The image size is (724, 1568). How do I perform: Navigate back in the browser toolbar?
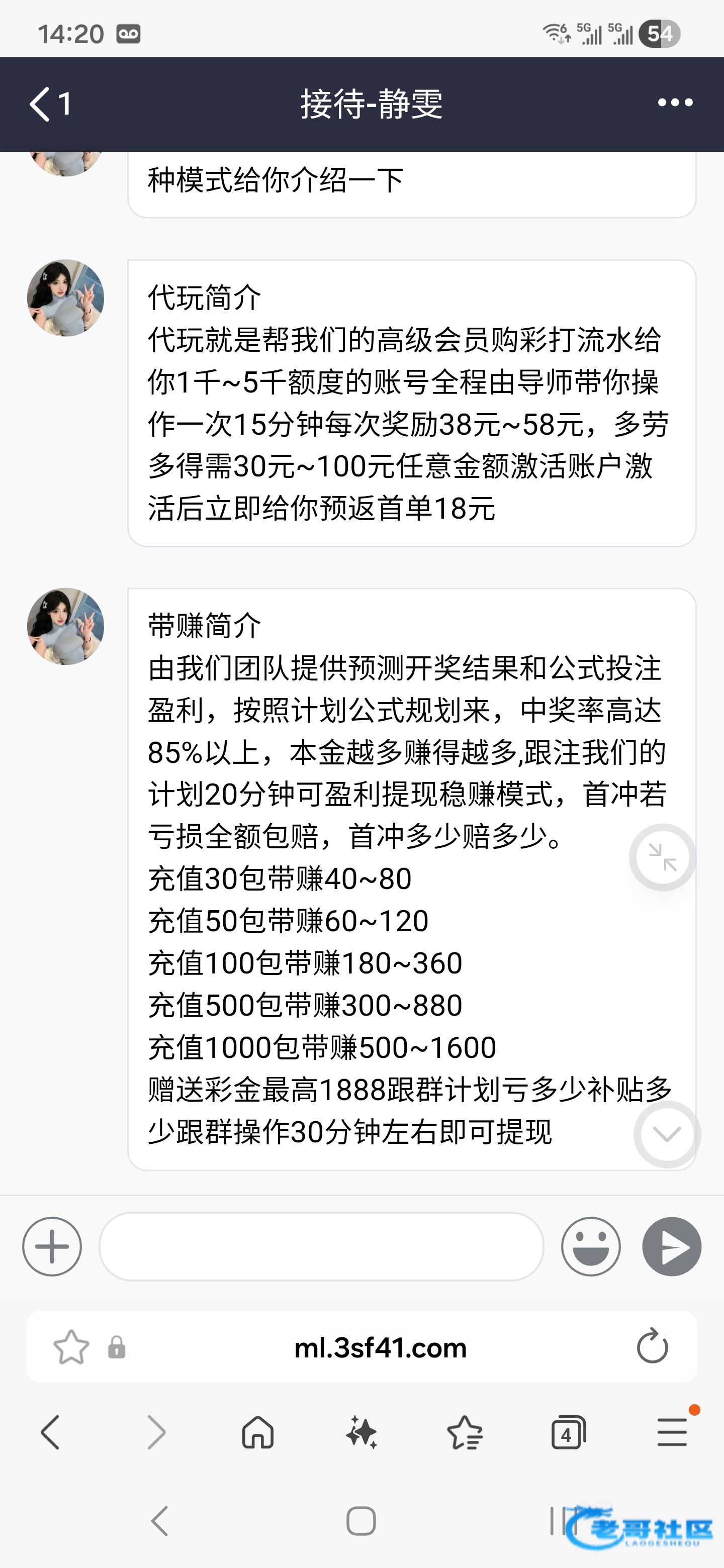[51, 1432]
